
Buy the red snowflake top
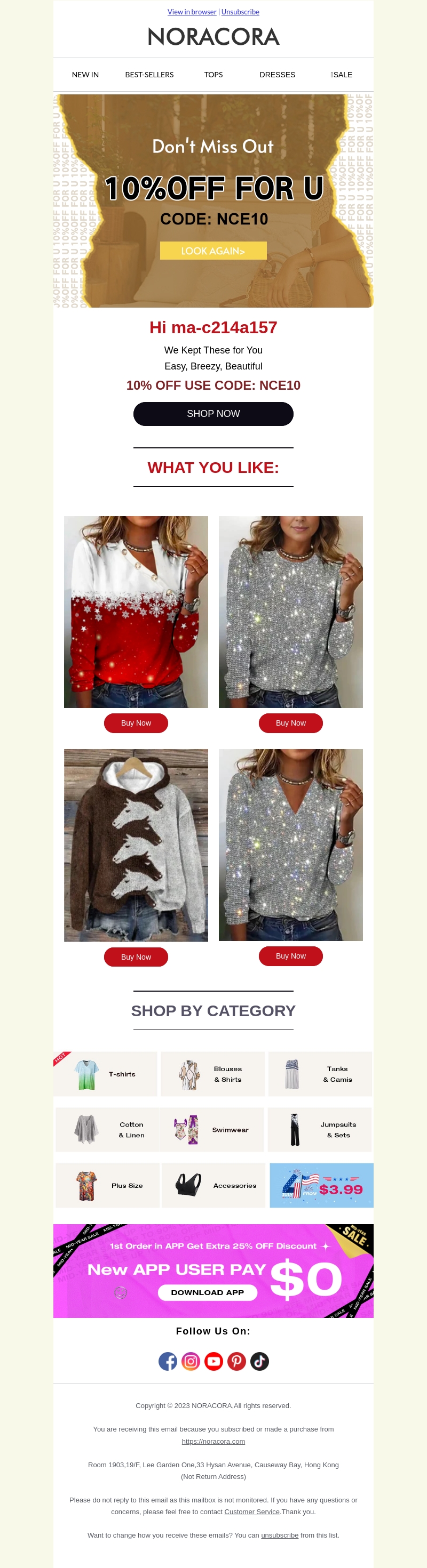pos(136,723)
